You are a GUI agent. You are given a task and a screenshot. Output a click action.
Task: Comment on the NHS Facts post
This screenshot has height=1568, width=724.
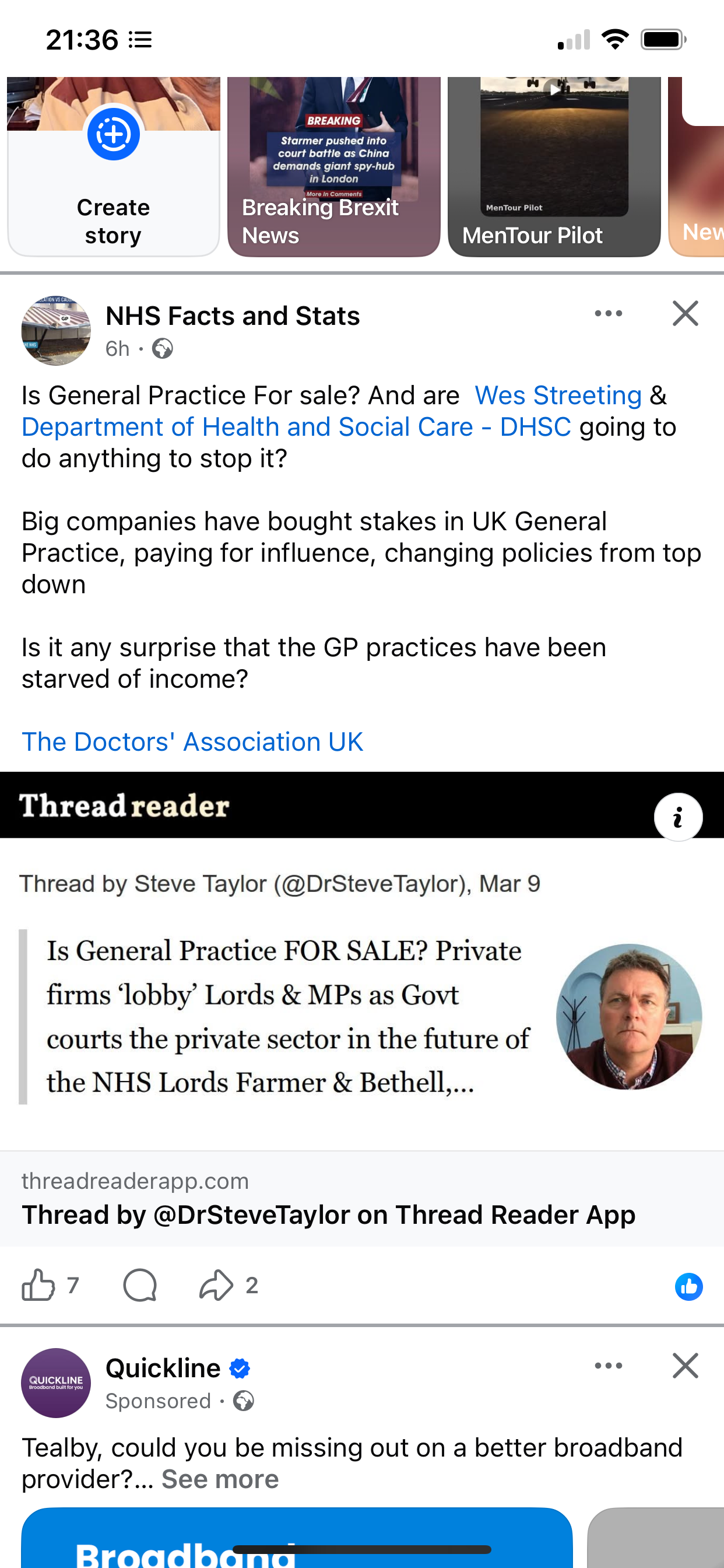[140, 1285]
